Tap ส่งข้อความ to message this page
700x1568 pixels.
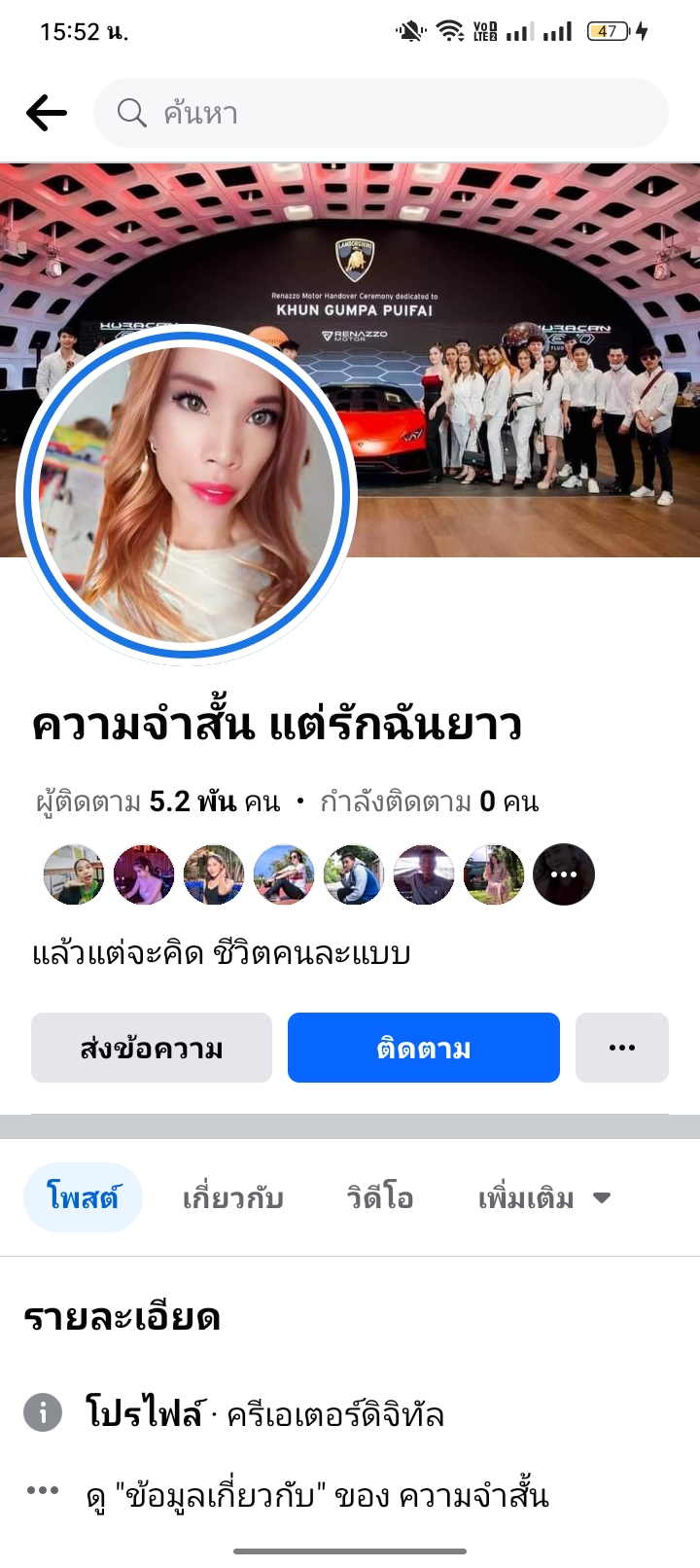click(x=152, y=1048)
